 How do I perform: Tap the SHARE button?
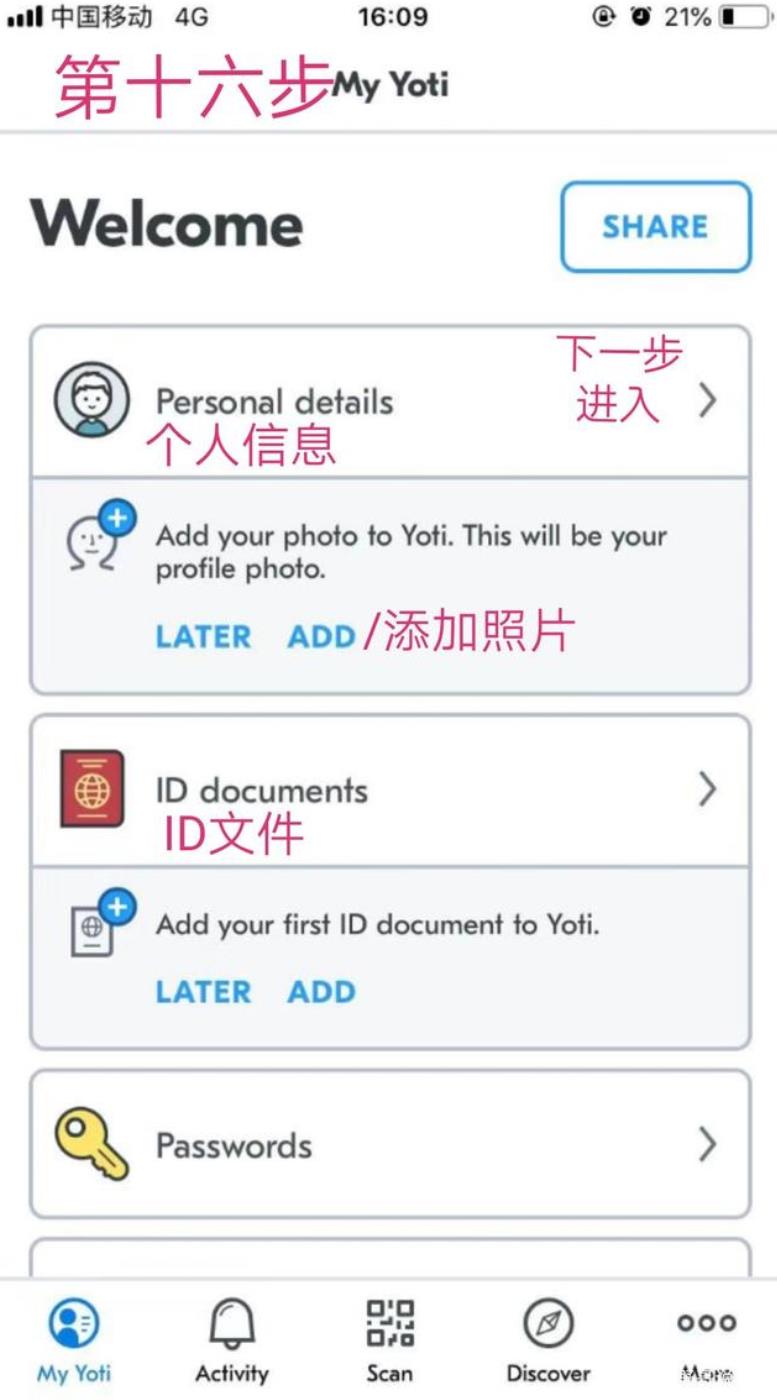pyautogui.click(x=656, y=227)
